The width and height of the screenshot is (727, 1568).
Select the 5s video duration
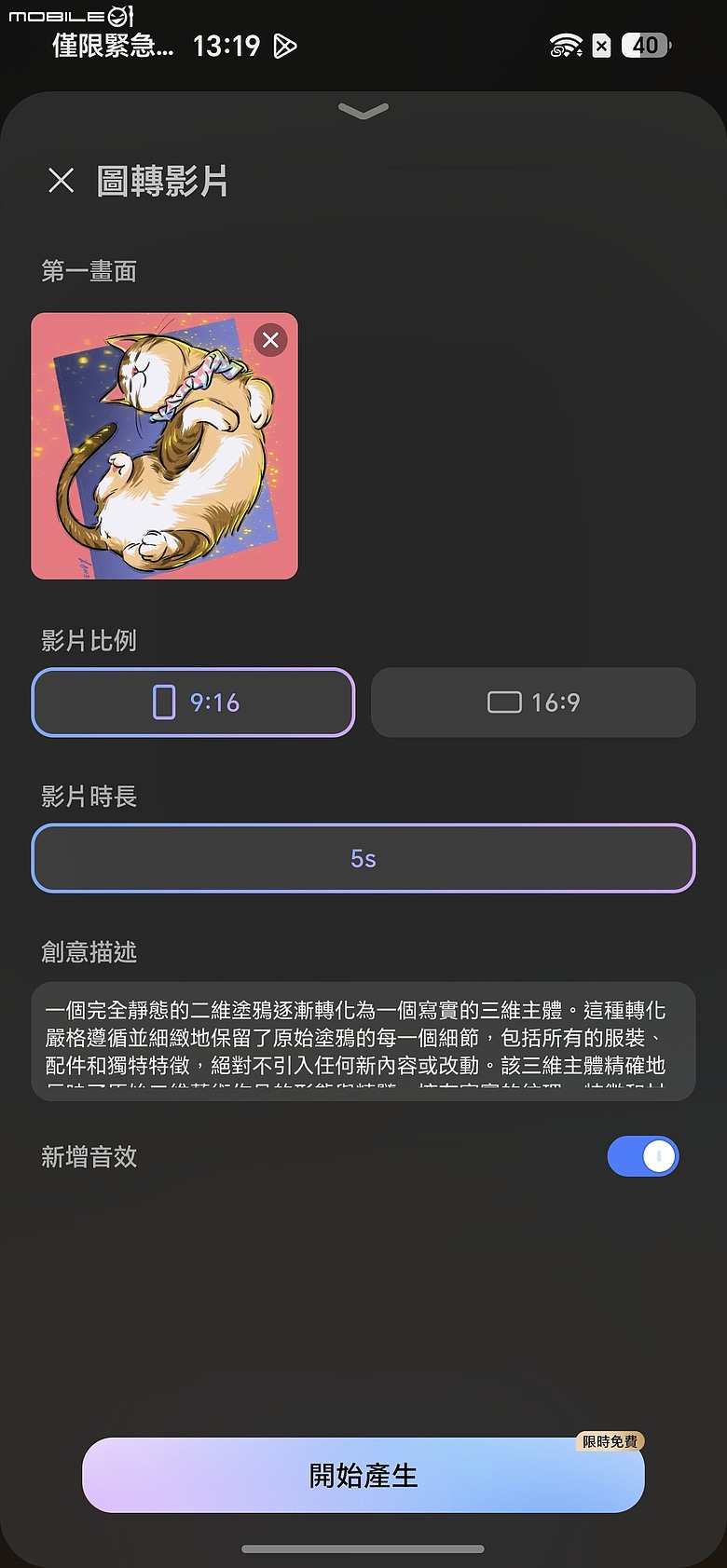pyautogui.click(x=363, y=858)
